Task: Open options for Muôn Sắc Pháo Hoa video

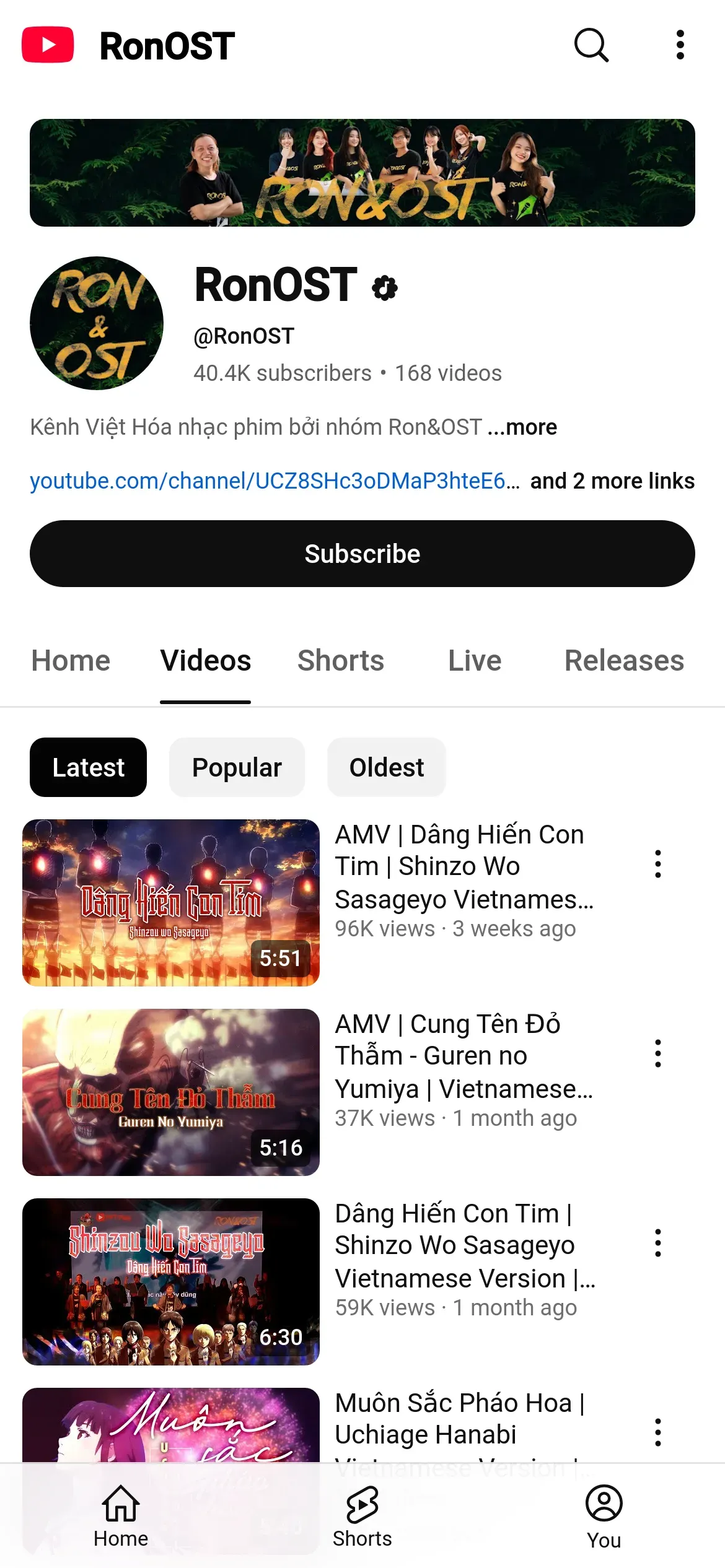Action: 658,1432
